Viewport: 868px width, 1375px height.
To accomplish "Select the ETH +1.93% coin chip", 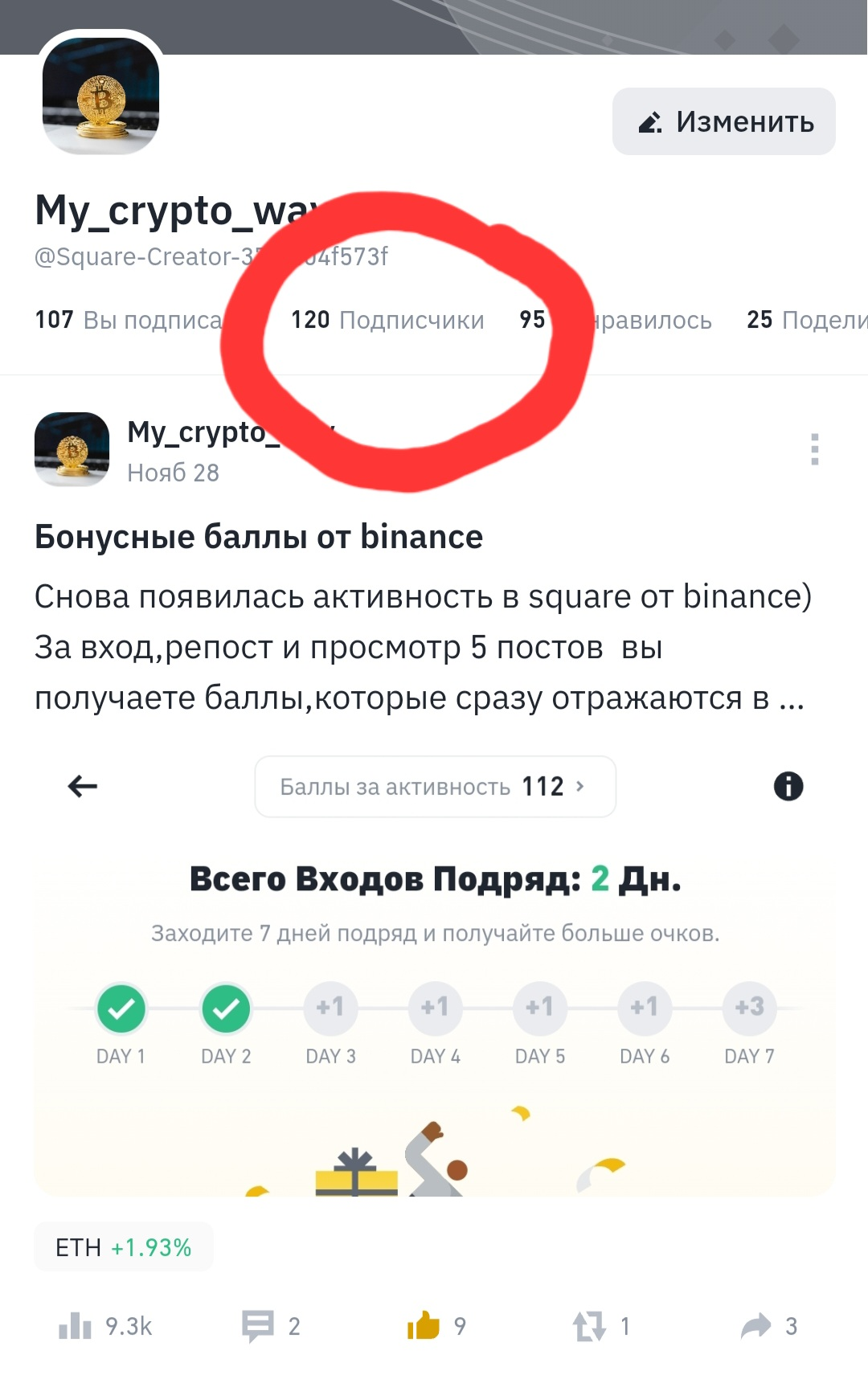I will coord(123,1247).
